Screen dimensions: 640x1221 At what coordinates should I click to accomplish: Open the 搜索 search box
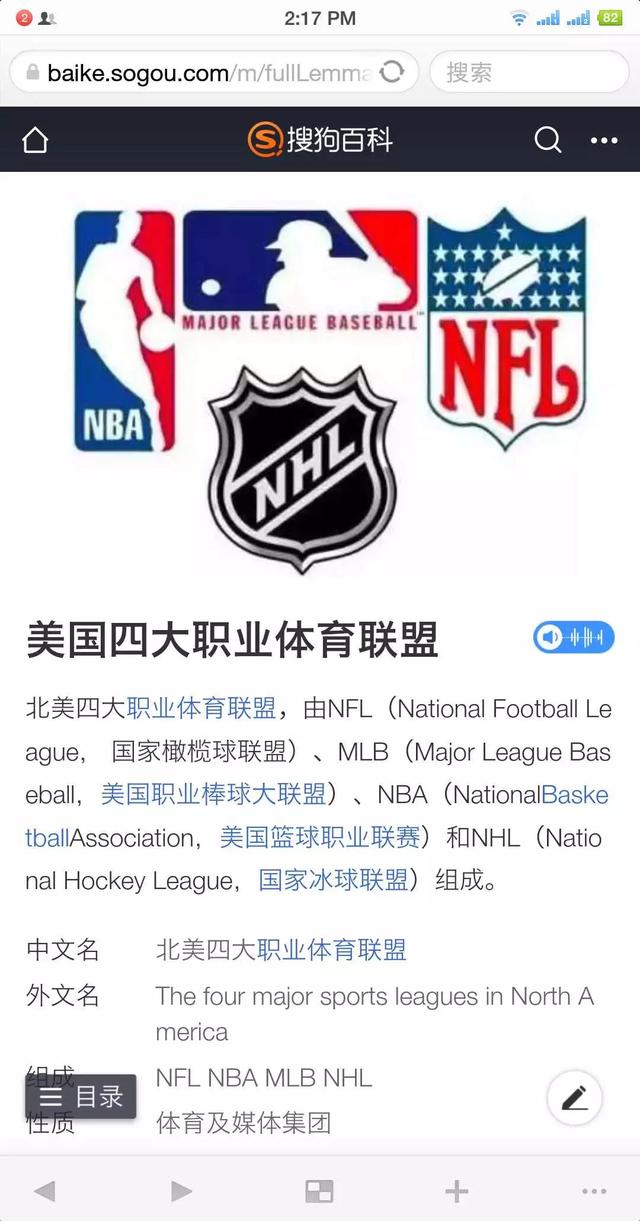[529, 72]
